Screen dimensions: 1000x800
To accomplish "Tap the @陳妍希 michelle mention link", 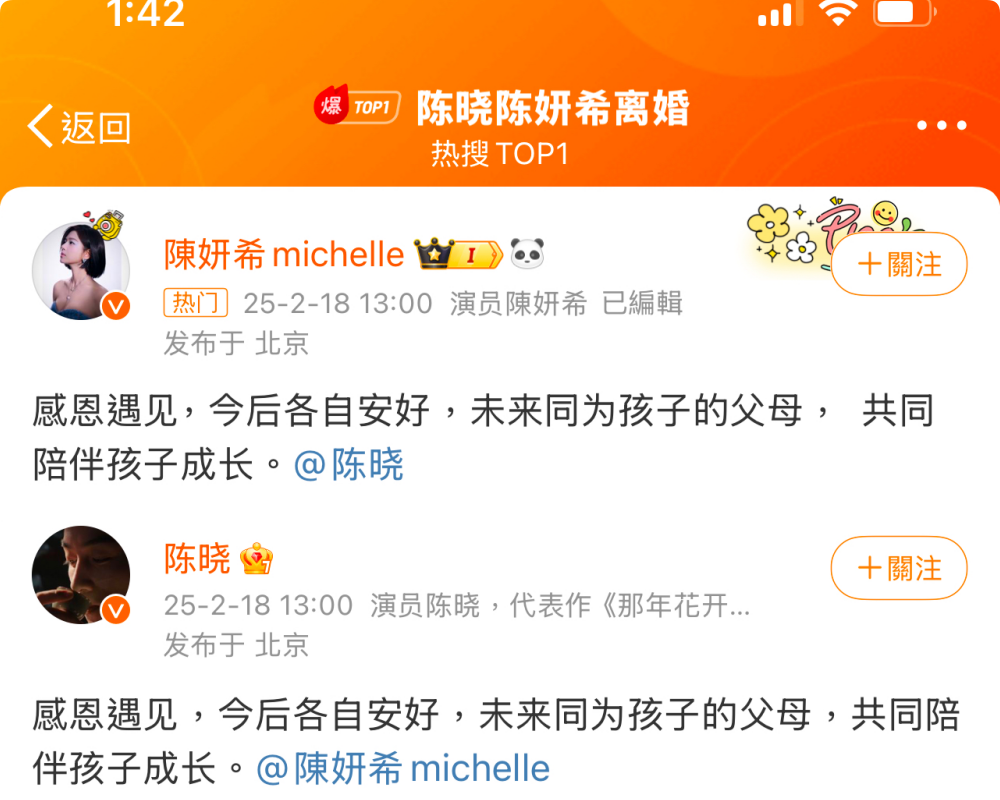I will pos(403,769).
